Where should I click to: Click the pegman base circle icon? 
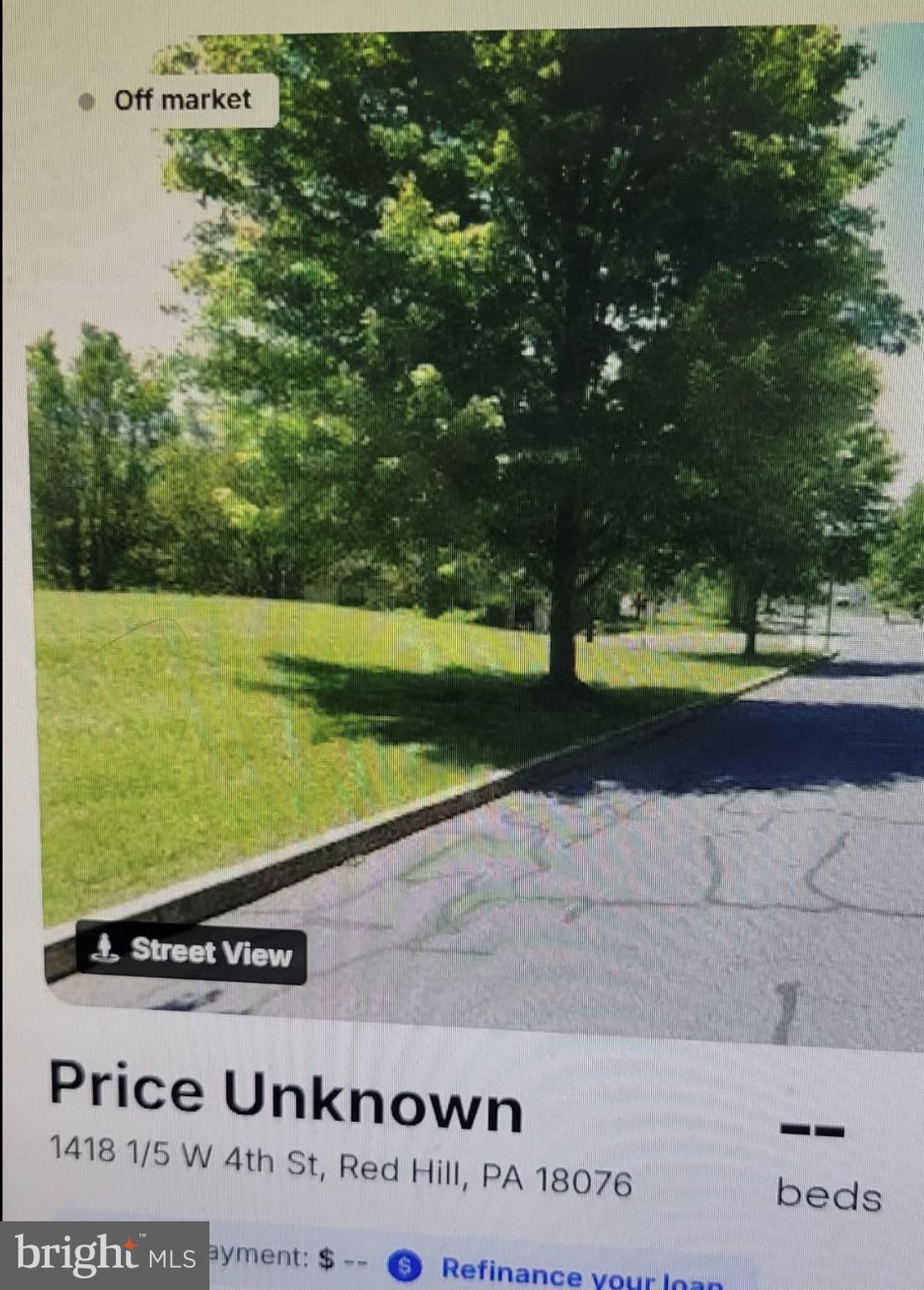(x=104, y=957)
